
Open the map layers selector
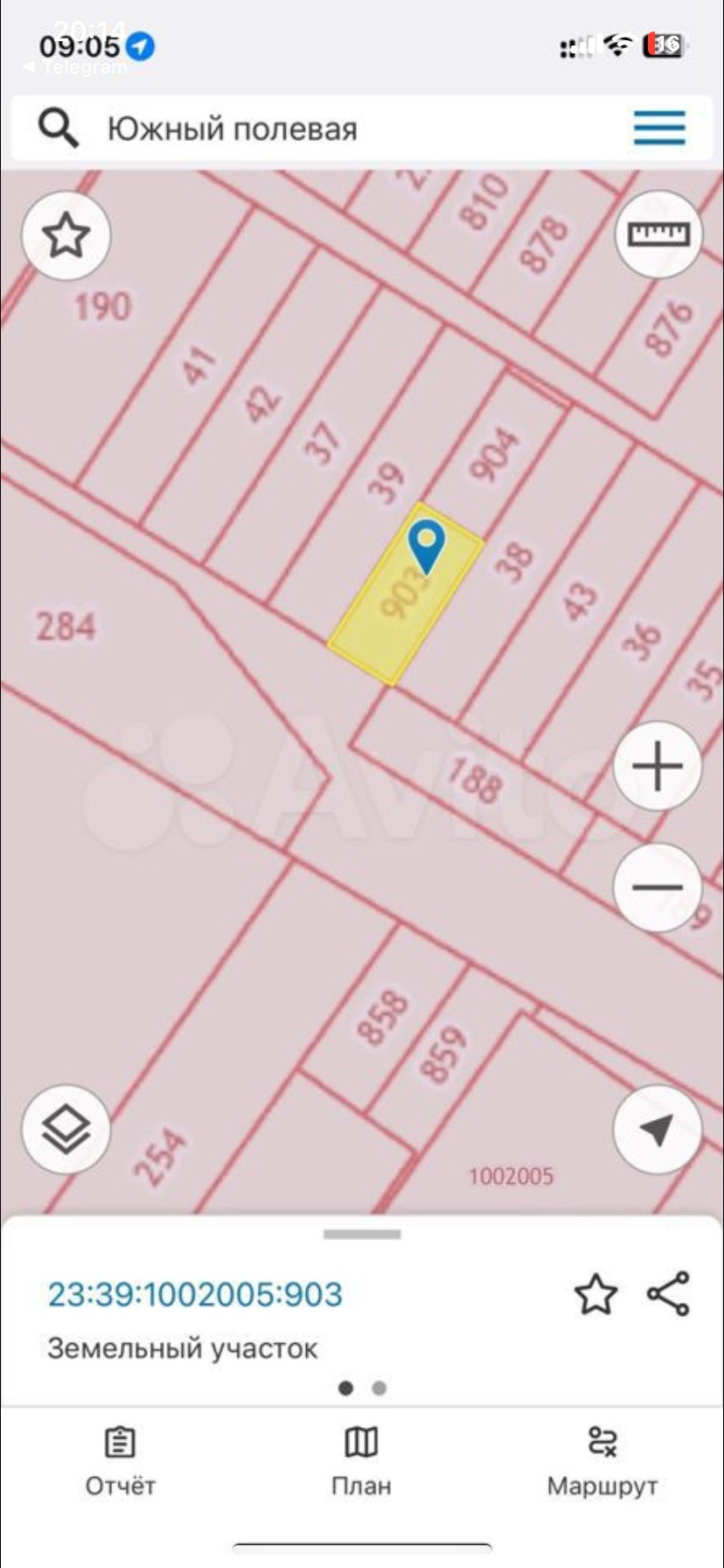(x=66, y=1130)
